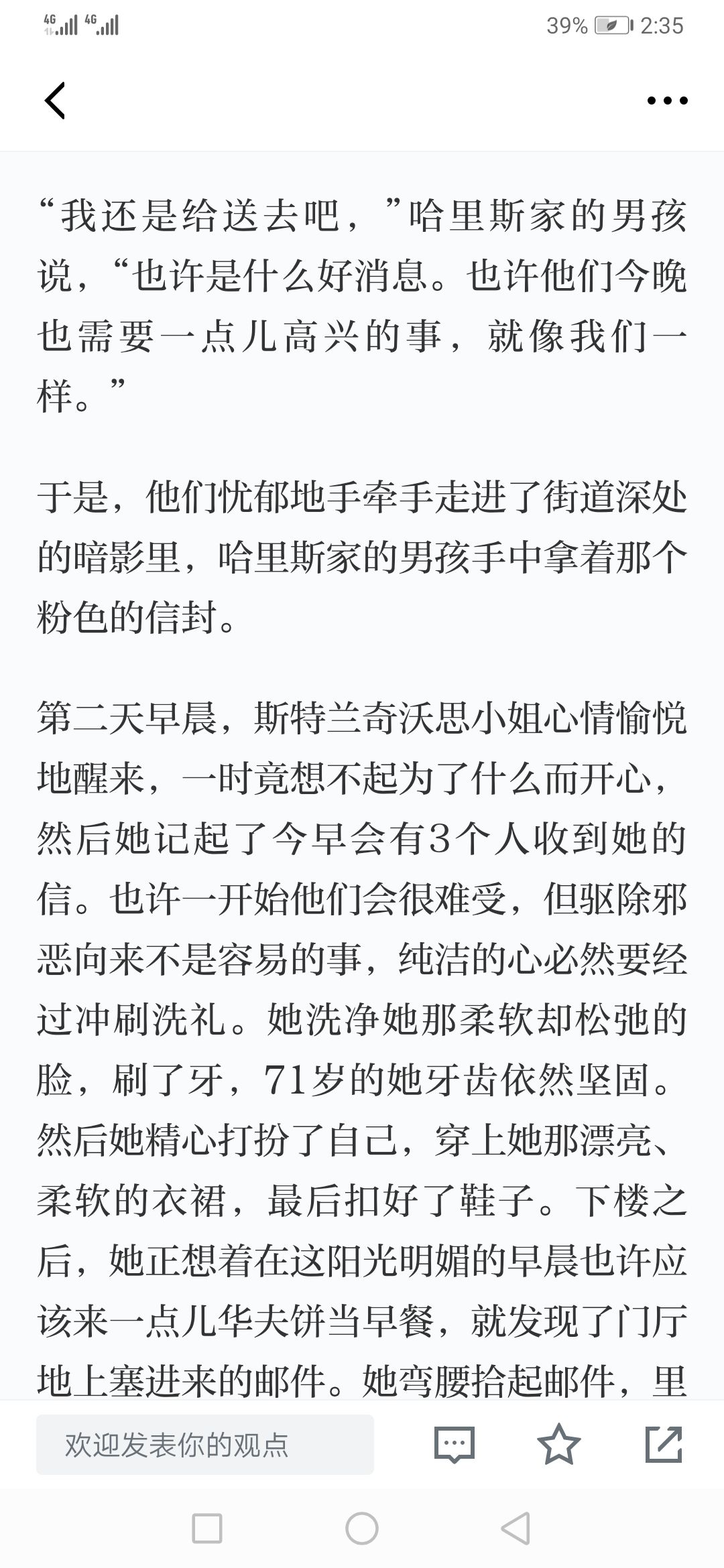724x1568 pixels.
Task: Open the comments bubble icon
Action: pyautogui.click(x=454, y=1445)
